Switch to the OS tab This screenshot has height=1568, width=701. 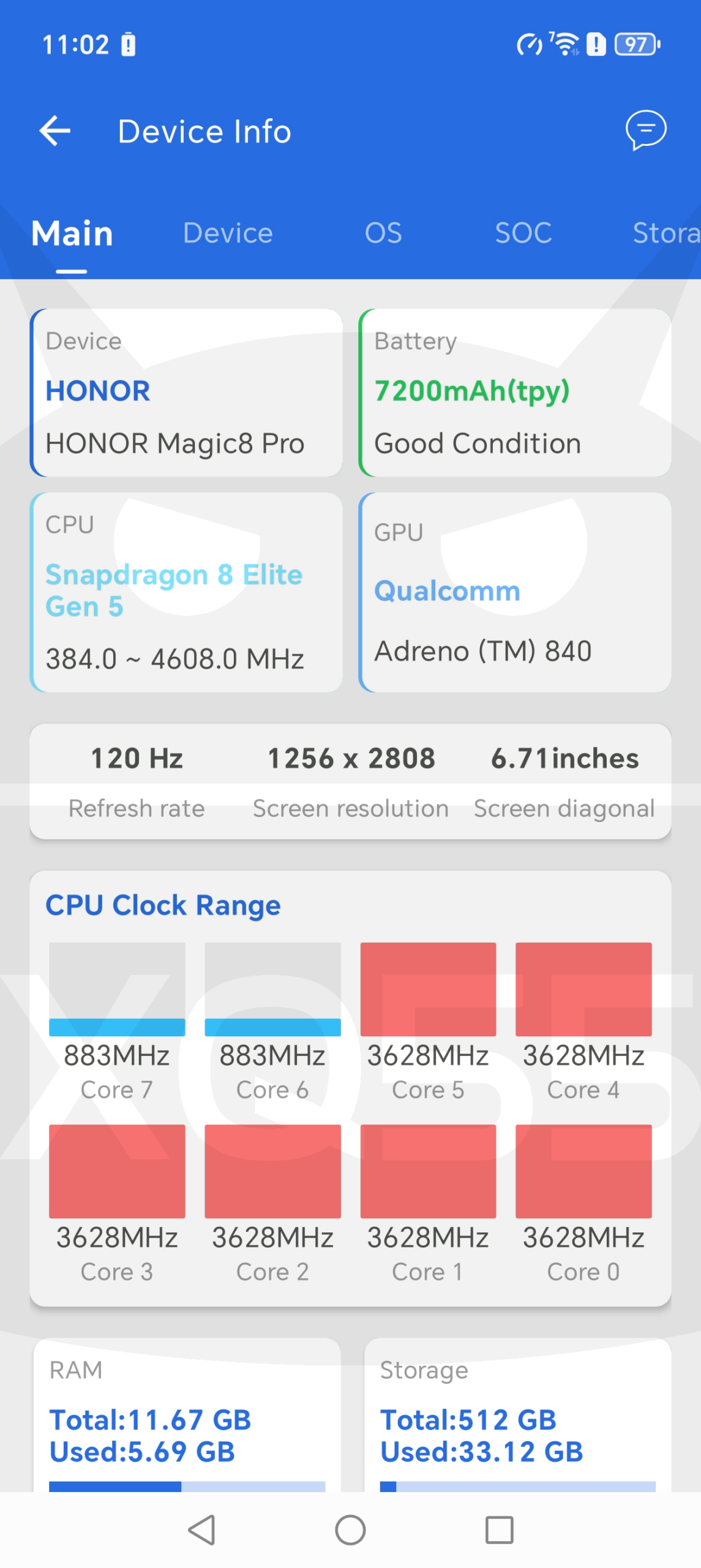pos(383,233)
